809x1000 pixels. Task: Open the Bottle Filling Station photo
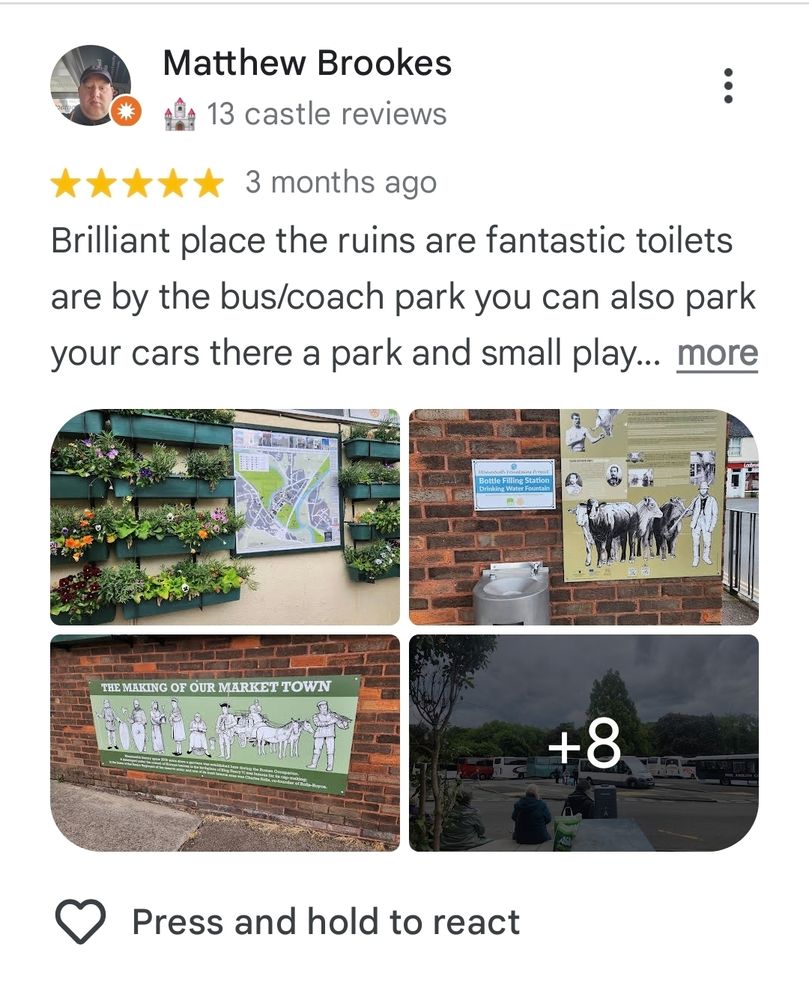click(x=584, y=517)
